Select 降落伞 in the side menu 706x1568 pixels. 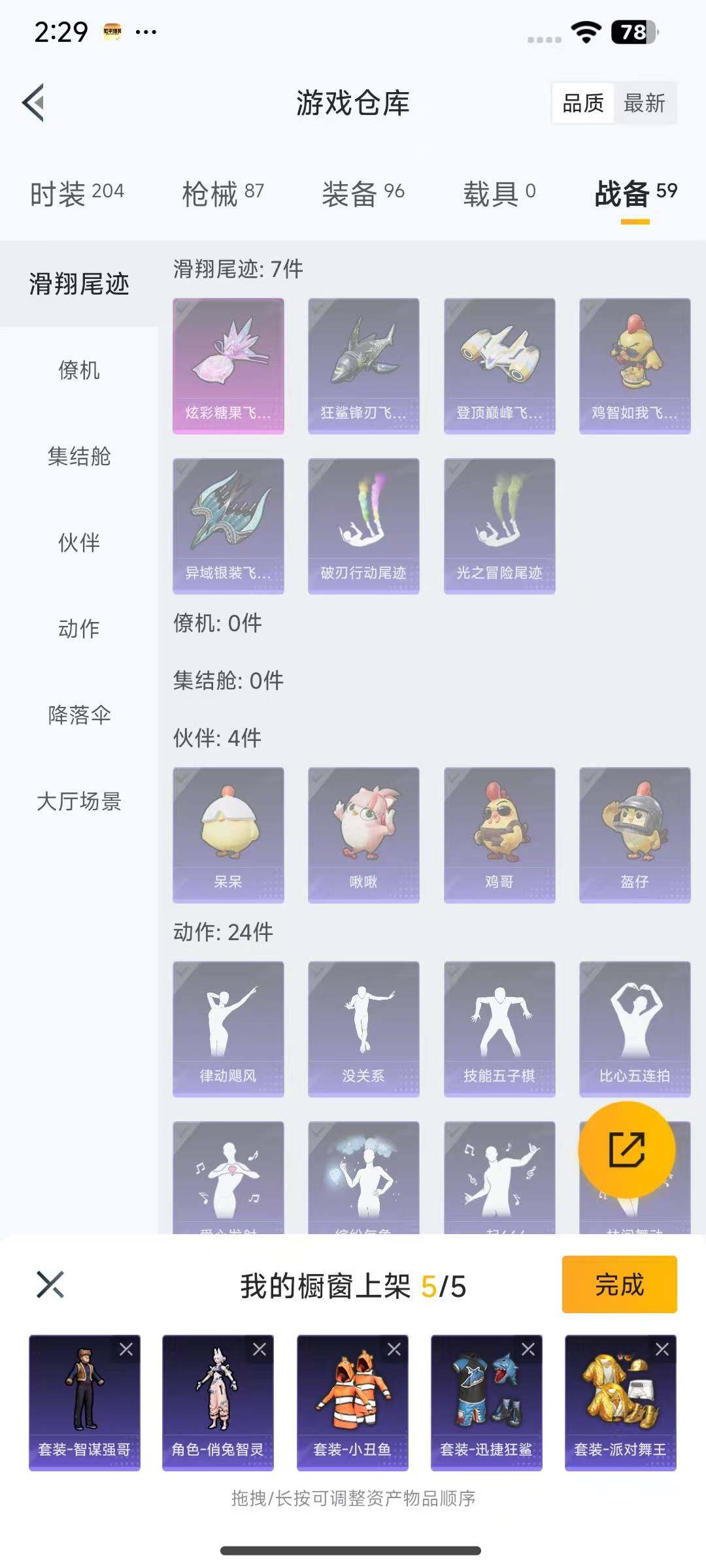(x=79, y=715)
